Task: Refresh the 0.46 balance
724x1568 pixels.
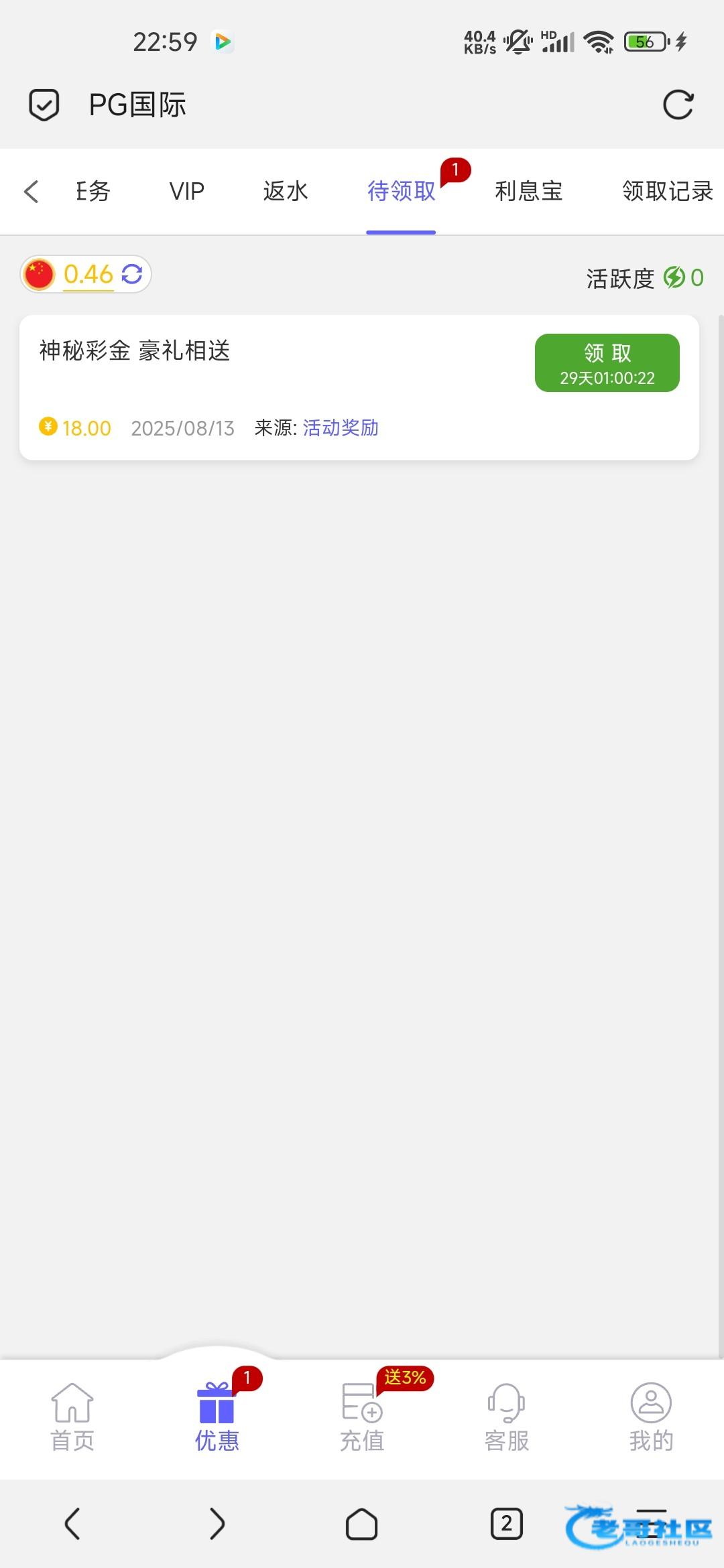Action: tap(132, 274)
